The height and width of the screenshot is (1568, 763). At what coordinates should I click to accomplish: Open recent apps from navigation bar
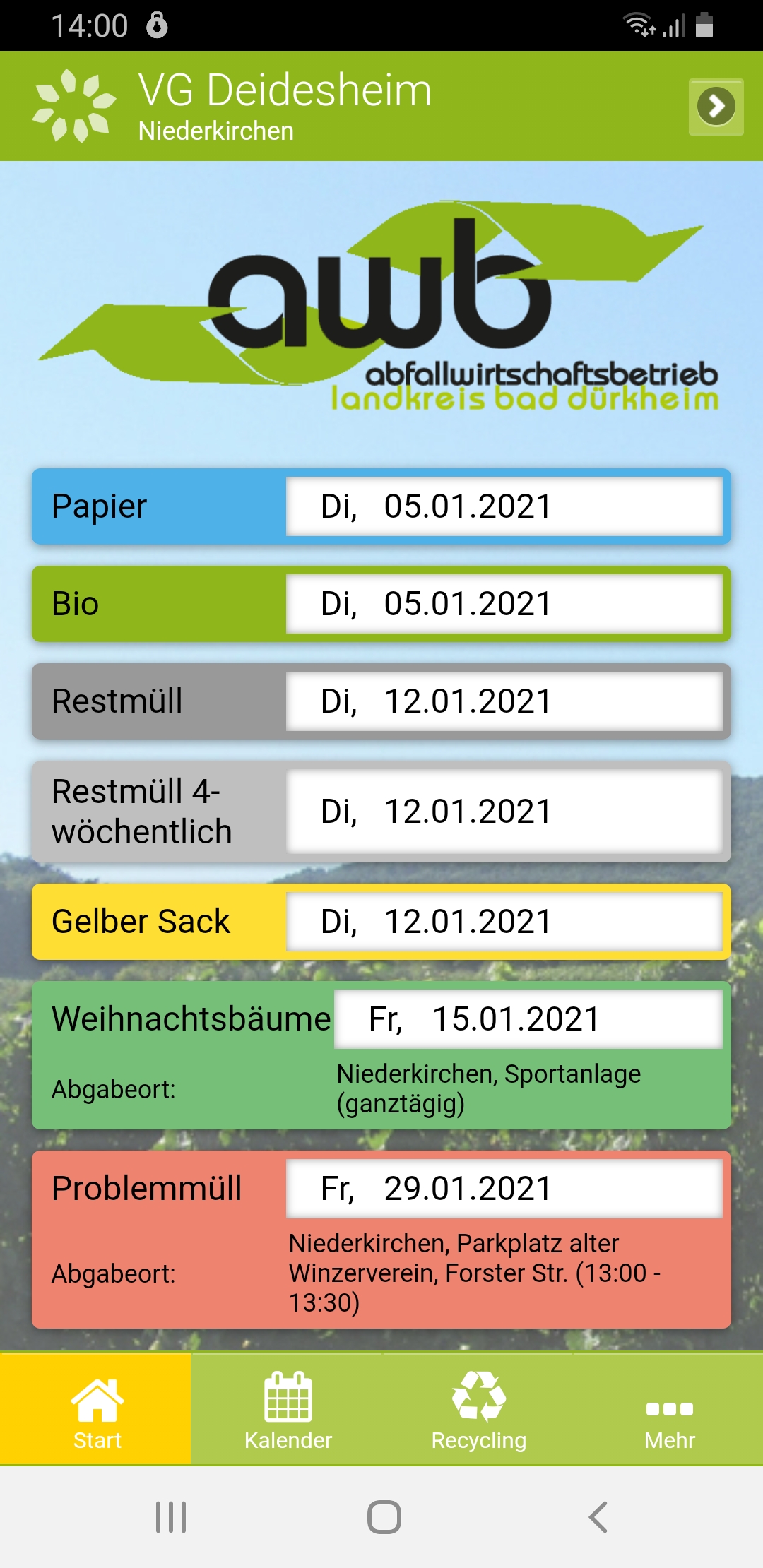170,1516
